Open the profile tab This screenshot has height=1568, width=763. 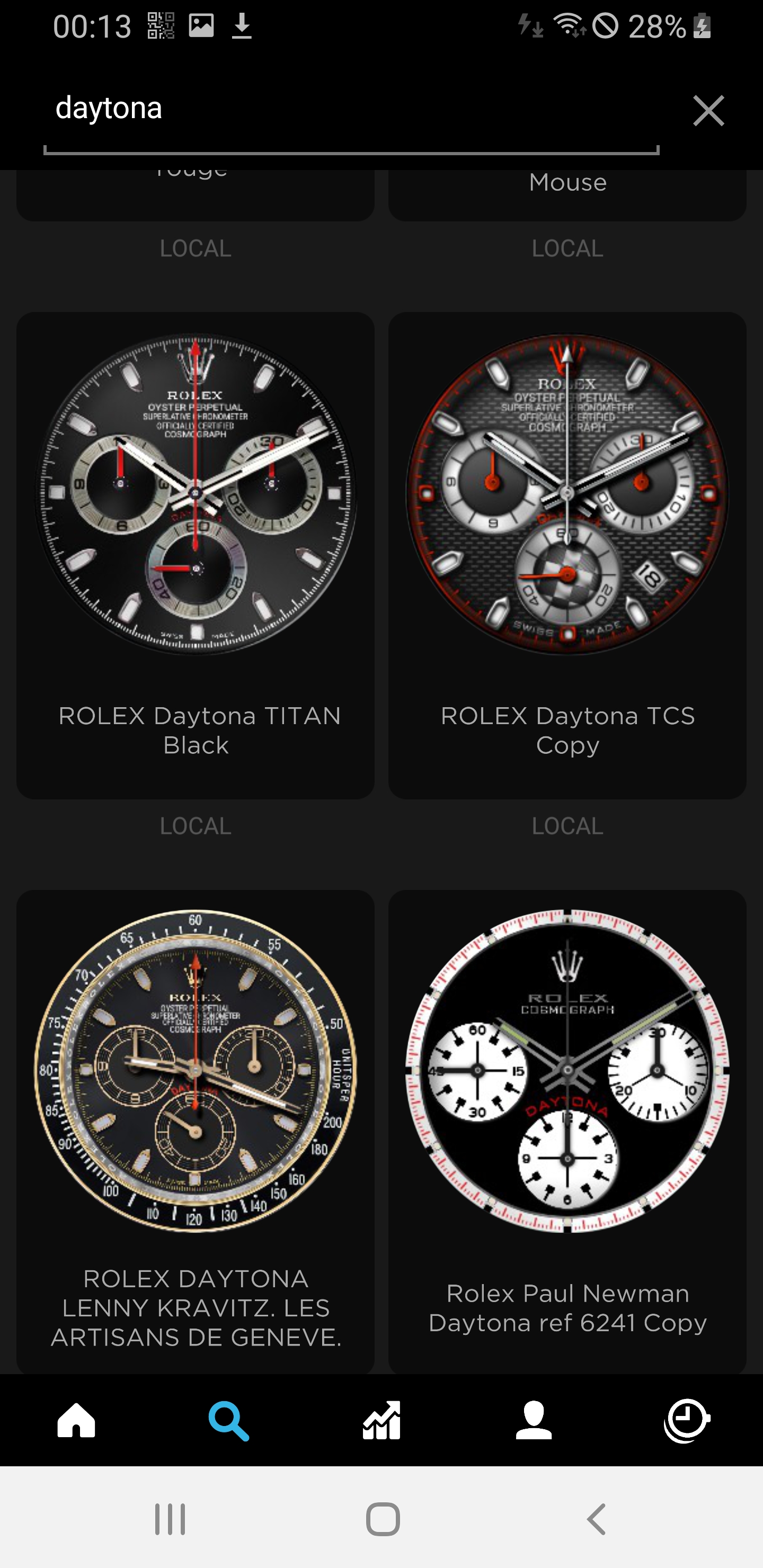(534, 1420)
